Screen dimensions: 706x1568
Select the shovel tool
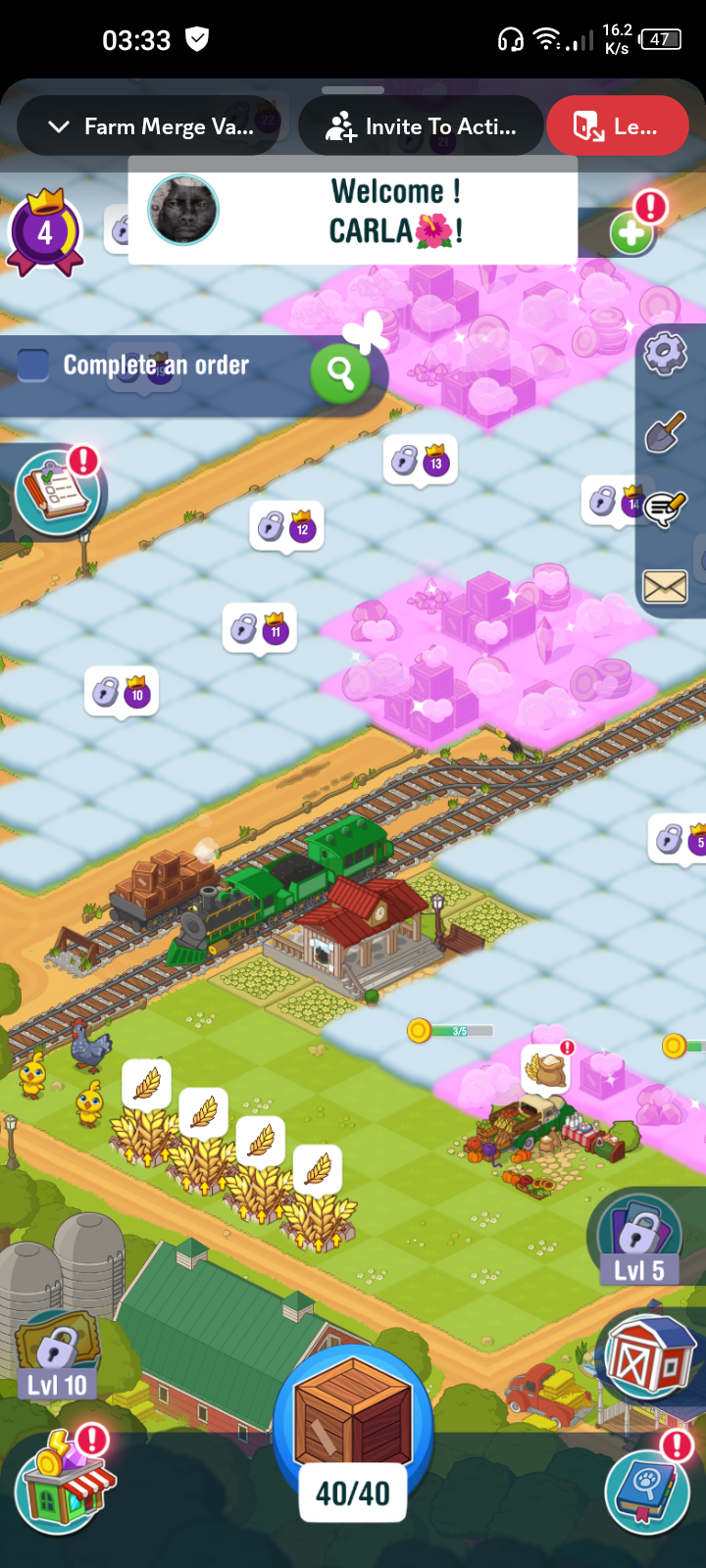point(665,431)
